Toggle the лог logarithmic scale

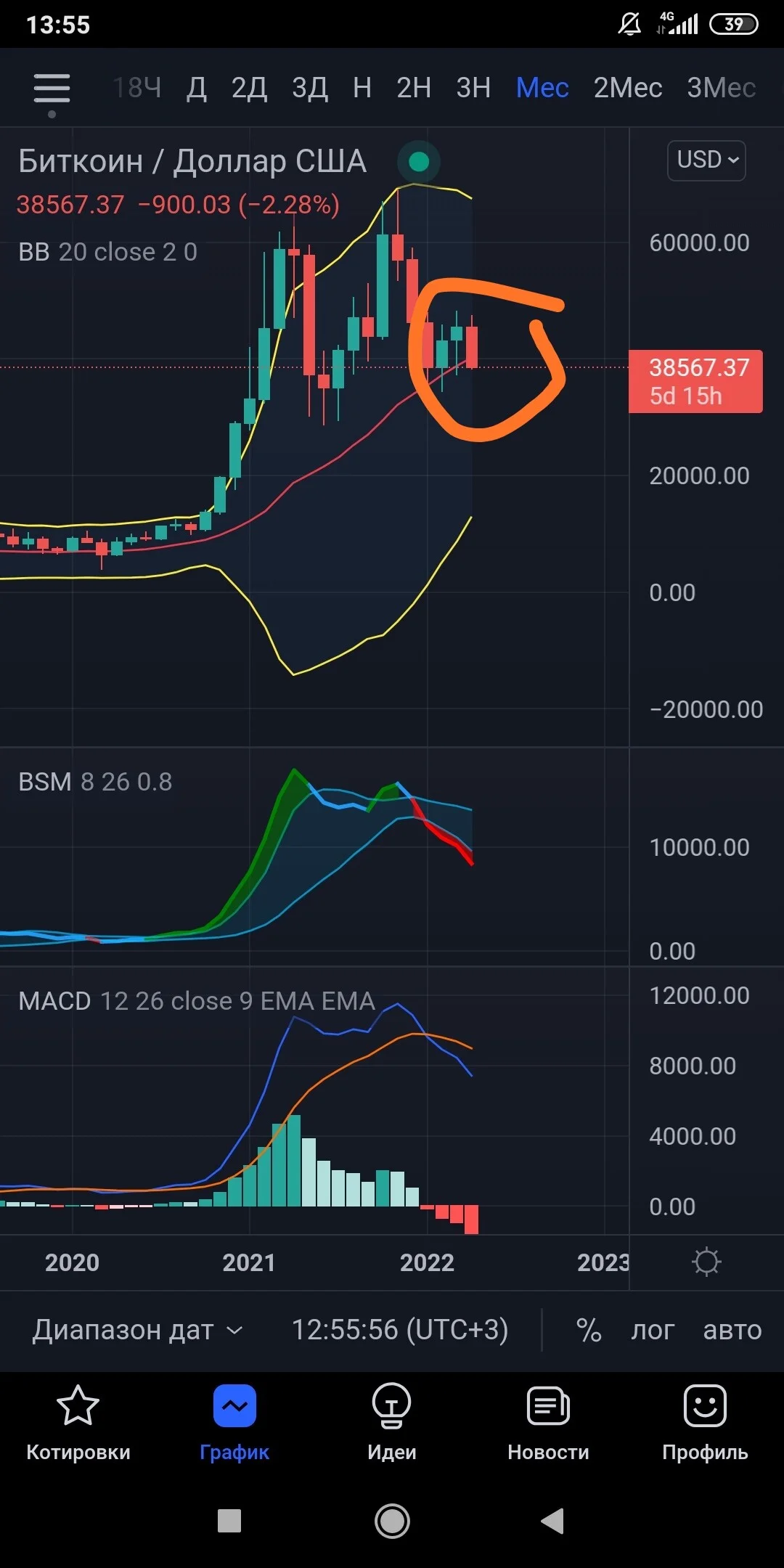click(x=653, y=1330)
